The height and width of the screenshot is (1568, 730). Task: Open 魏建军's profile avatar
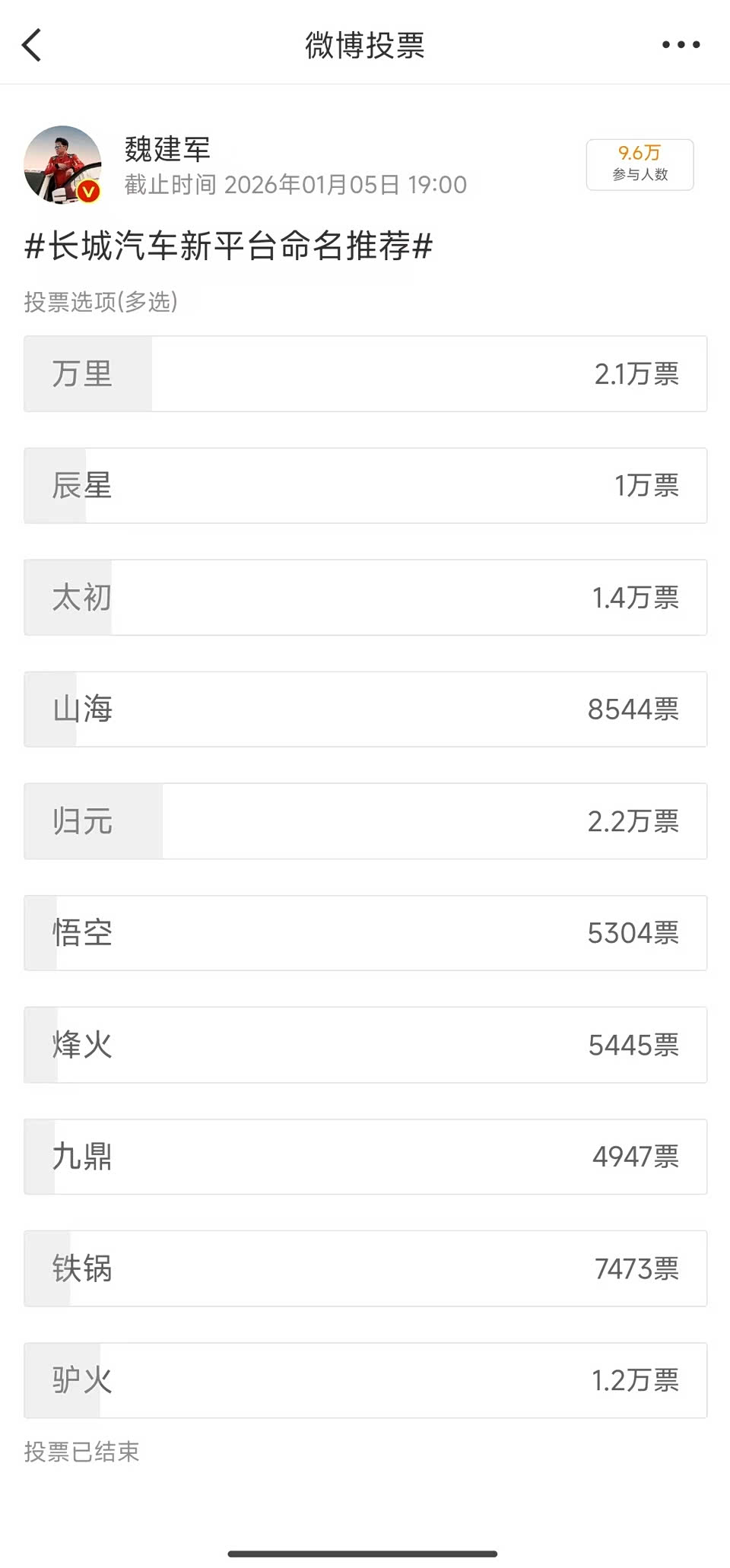62,164
